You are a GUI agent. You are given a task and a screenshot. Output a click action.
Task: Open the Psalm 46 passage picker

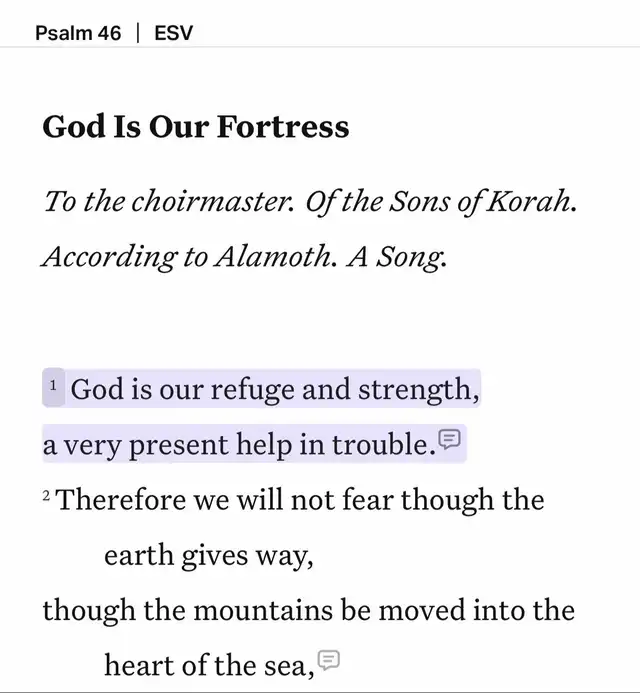pyautogui.click(x=78, y=33)
